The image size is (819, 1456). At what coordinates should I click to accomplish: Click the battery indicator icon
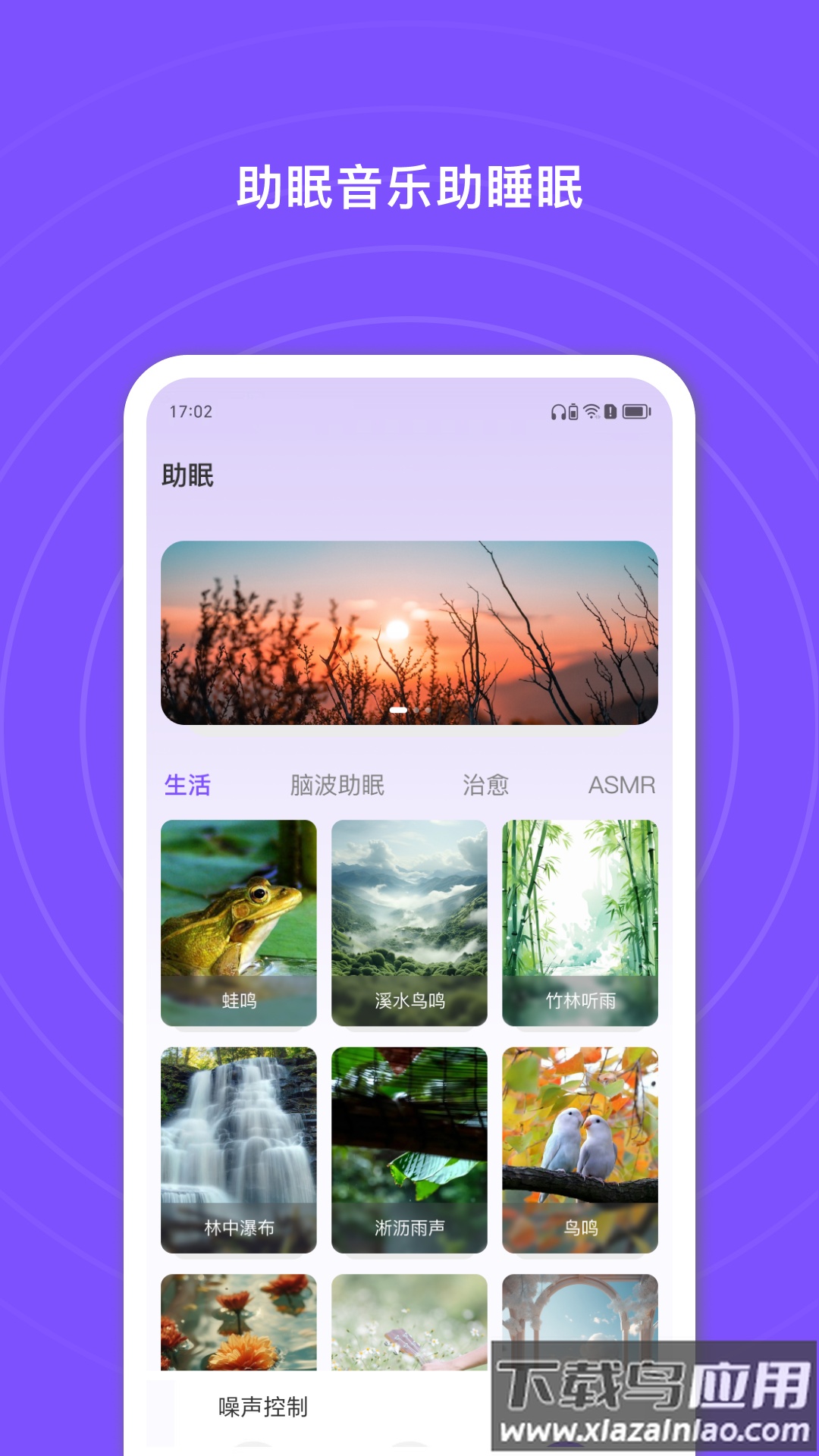pyautogui.click(x=635, y=411)
